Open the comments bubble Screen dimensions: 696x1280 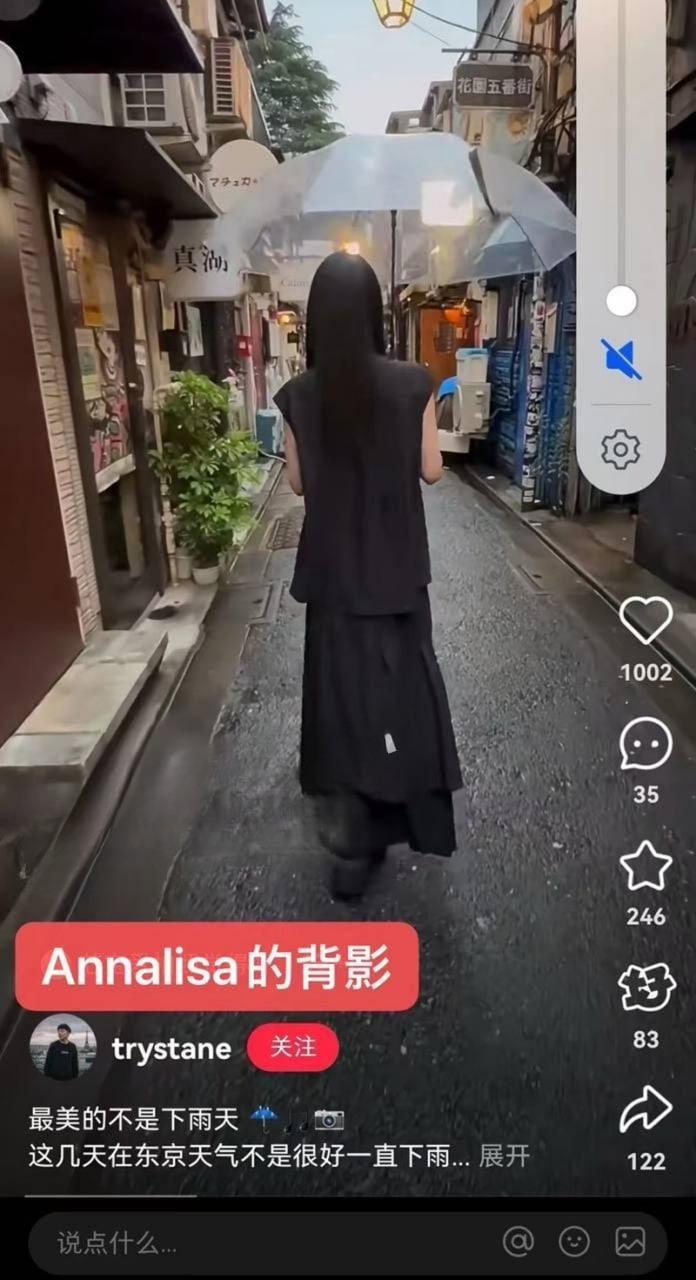click(645, 745)
